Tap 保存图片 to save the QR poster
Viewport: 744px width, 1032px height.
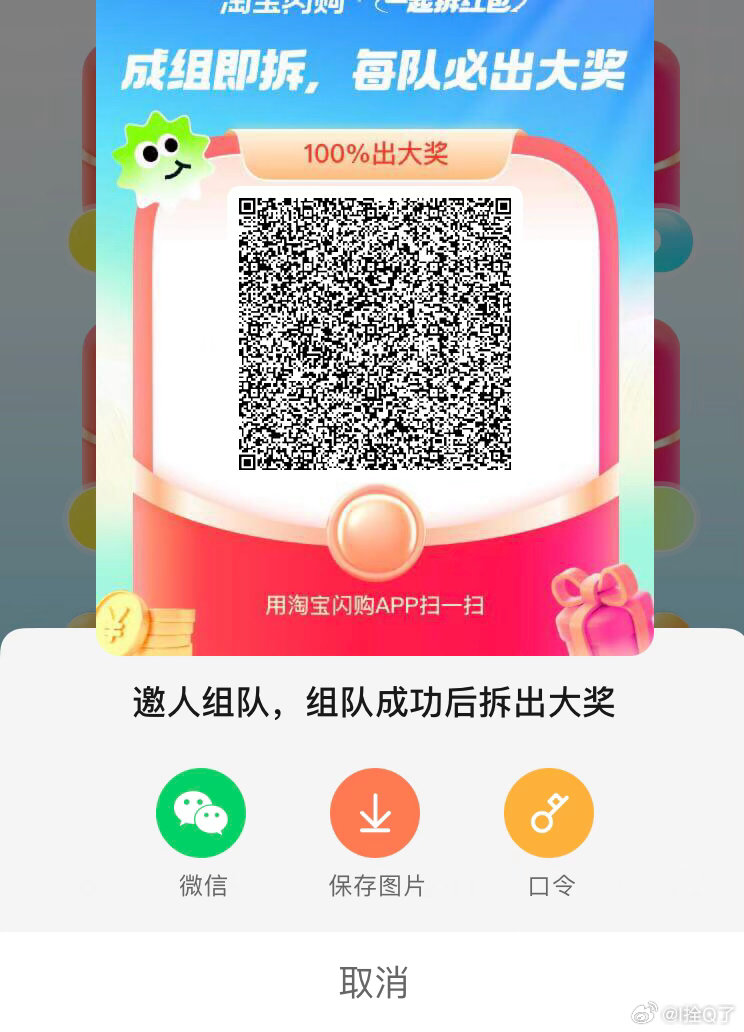click(375, 813)
